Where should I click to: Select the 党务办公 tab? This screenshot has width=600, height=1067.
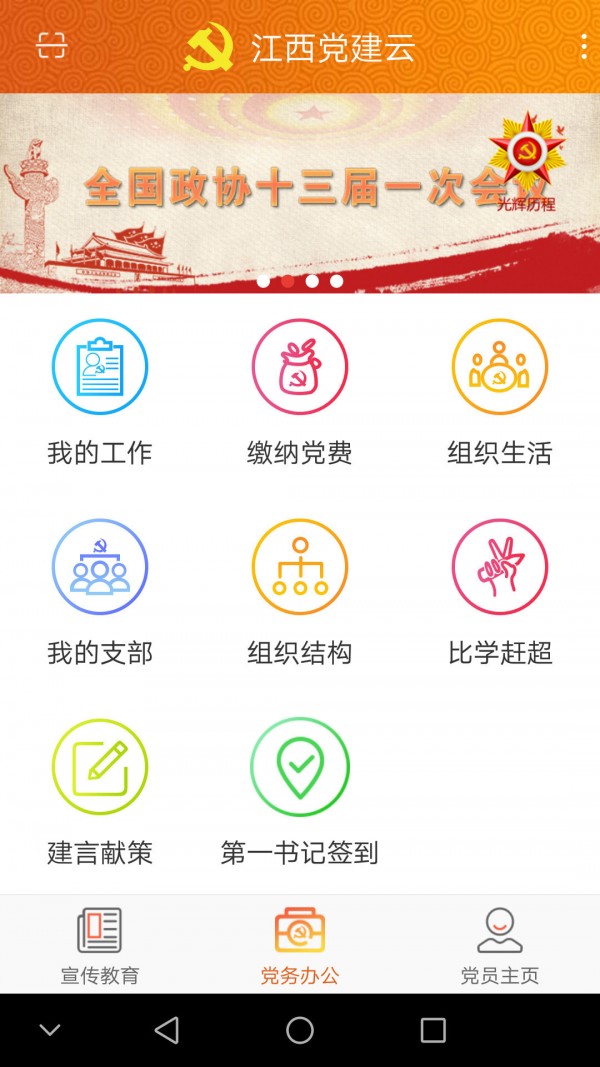[x=300, y=945]
